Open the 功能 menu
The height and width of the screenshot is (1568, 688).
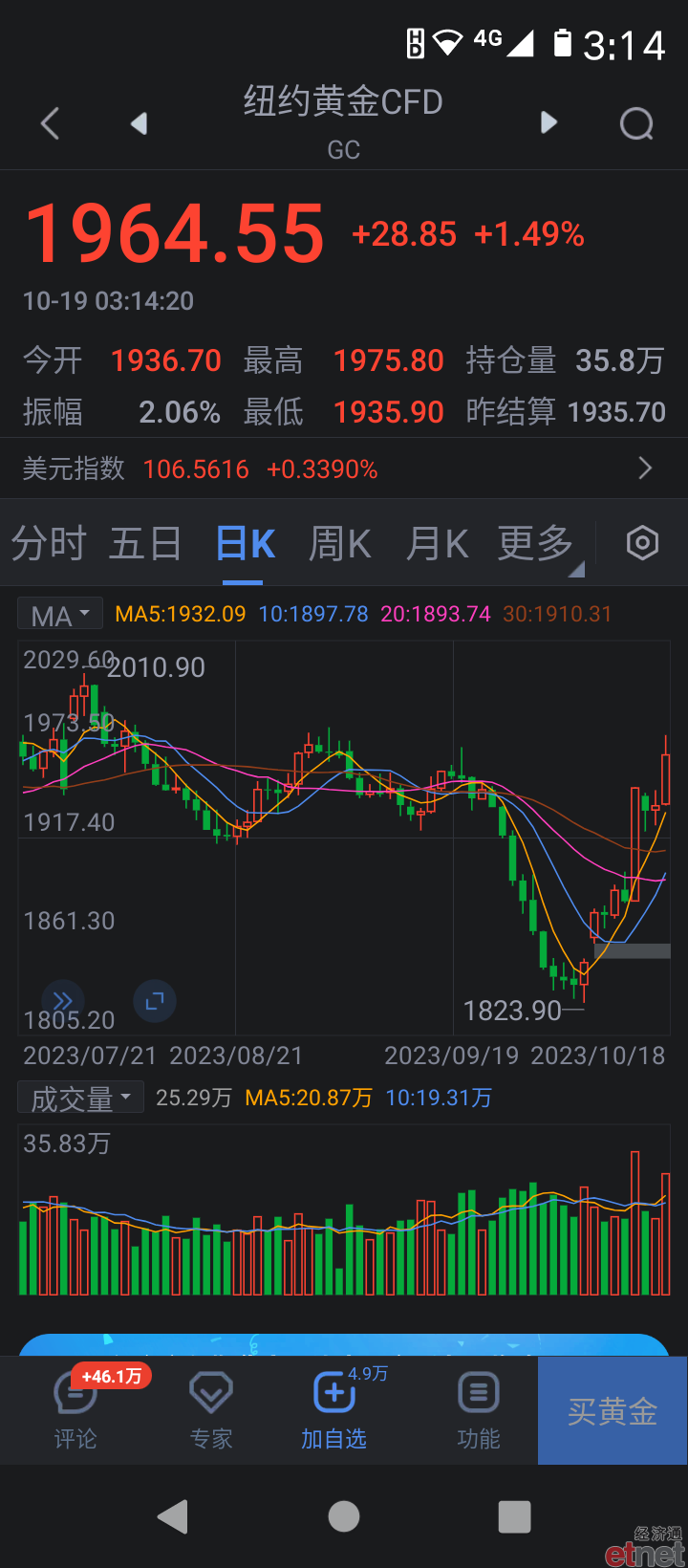[479, 1410]
